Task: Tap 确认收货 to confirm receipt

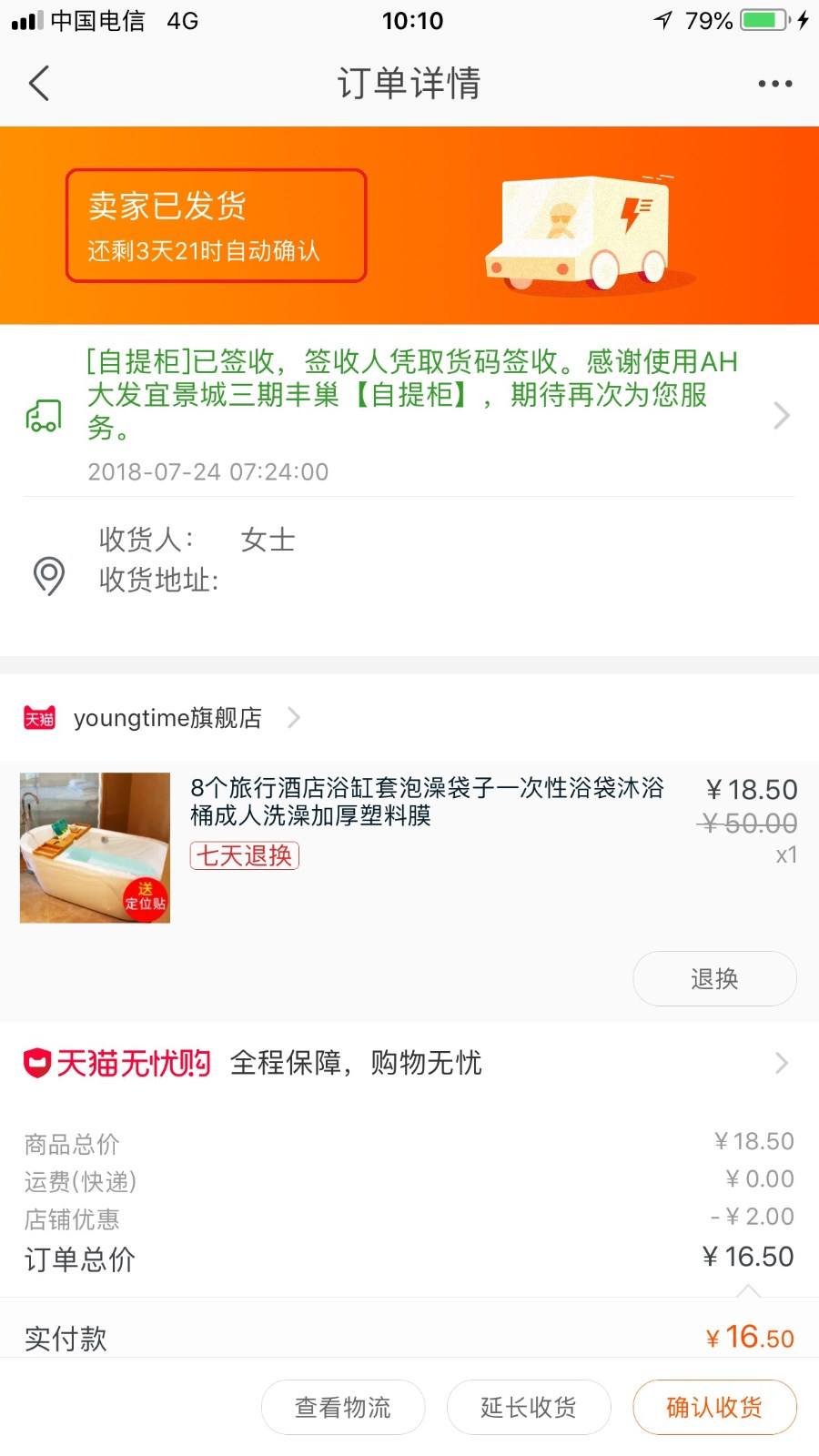Action: (714, 1406)
